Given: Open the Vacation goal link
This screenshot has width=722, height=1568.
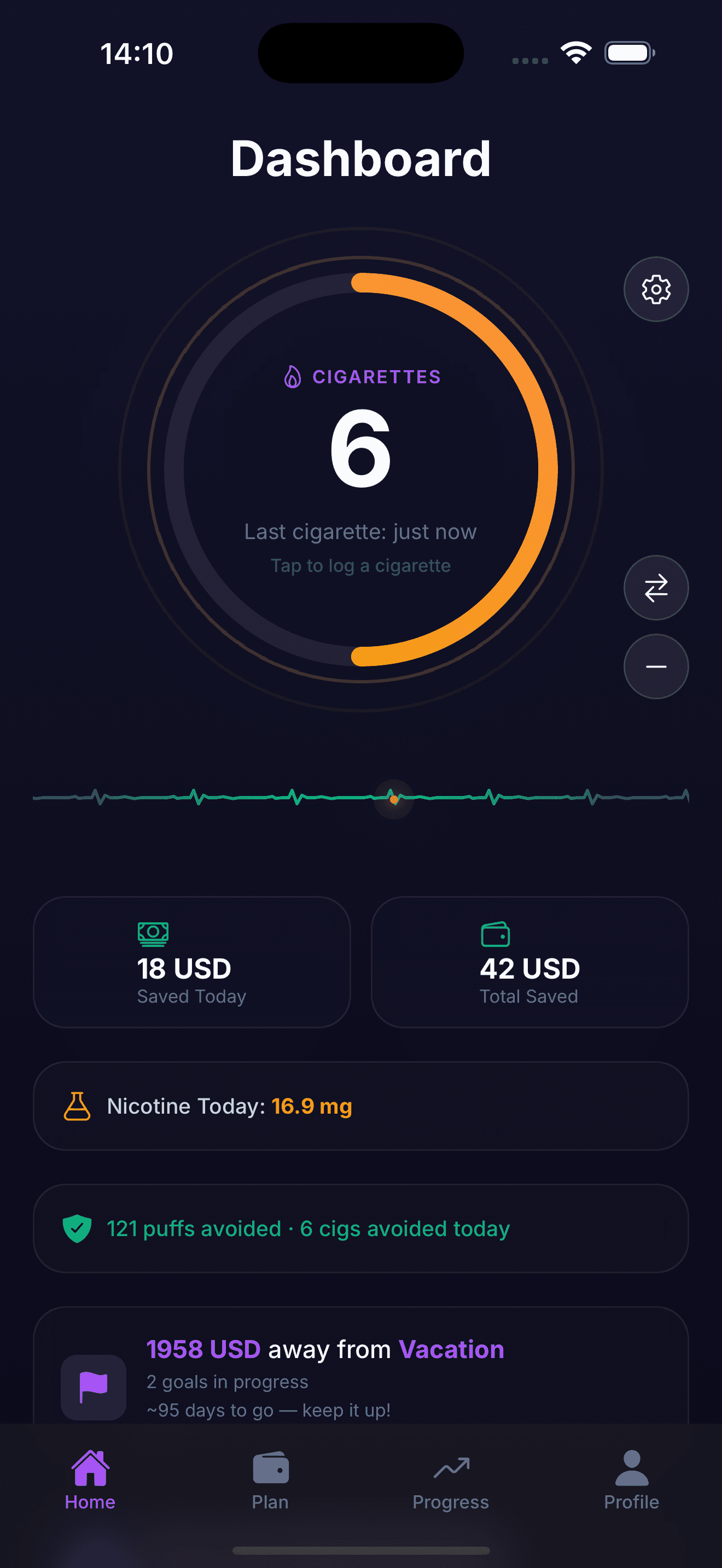Looking at the screenshot, I should 451,1349.
